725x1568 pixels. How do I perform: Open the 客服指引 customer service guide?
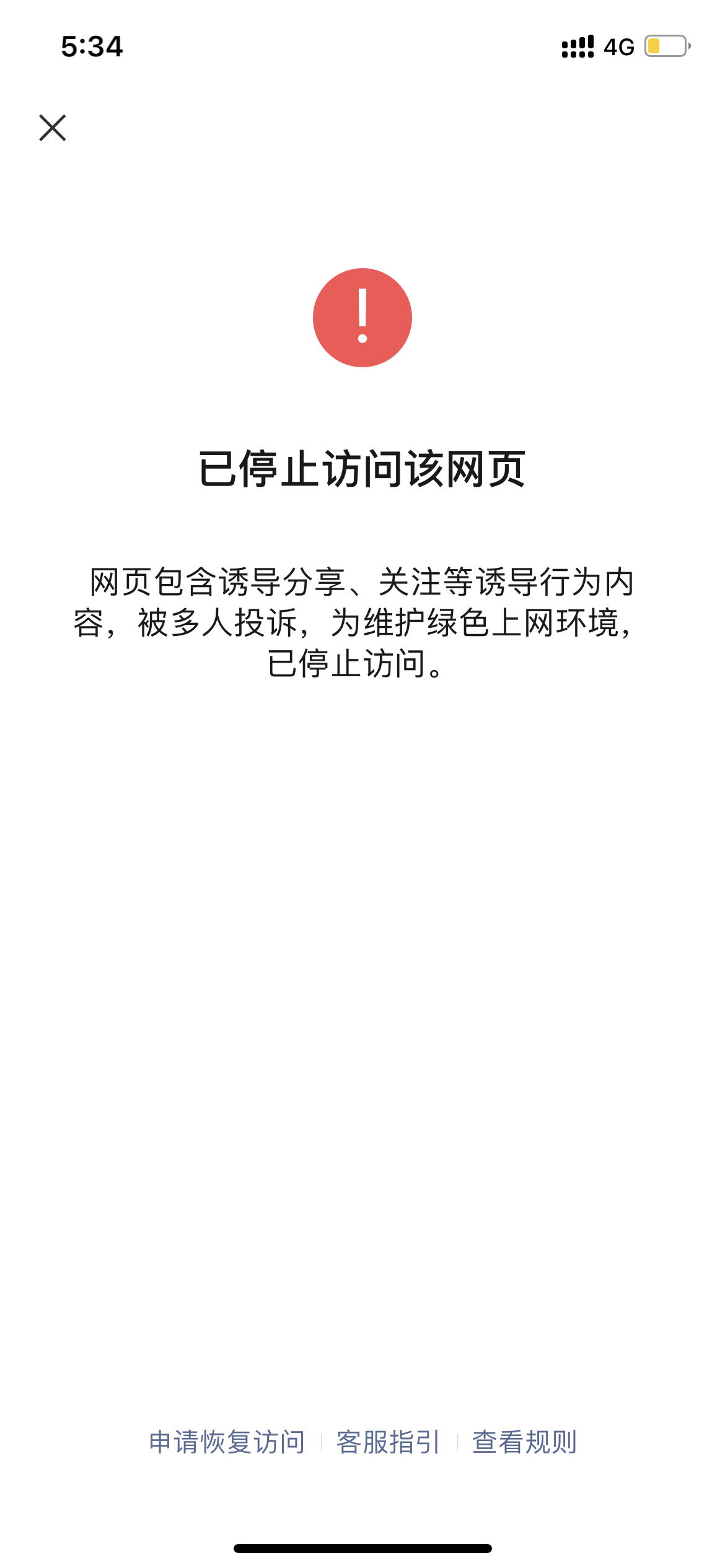(389, 1442)
